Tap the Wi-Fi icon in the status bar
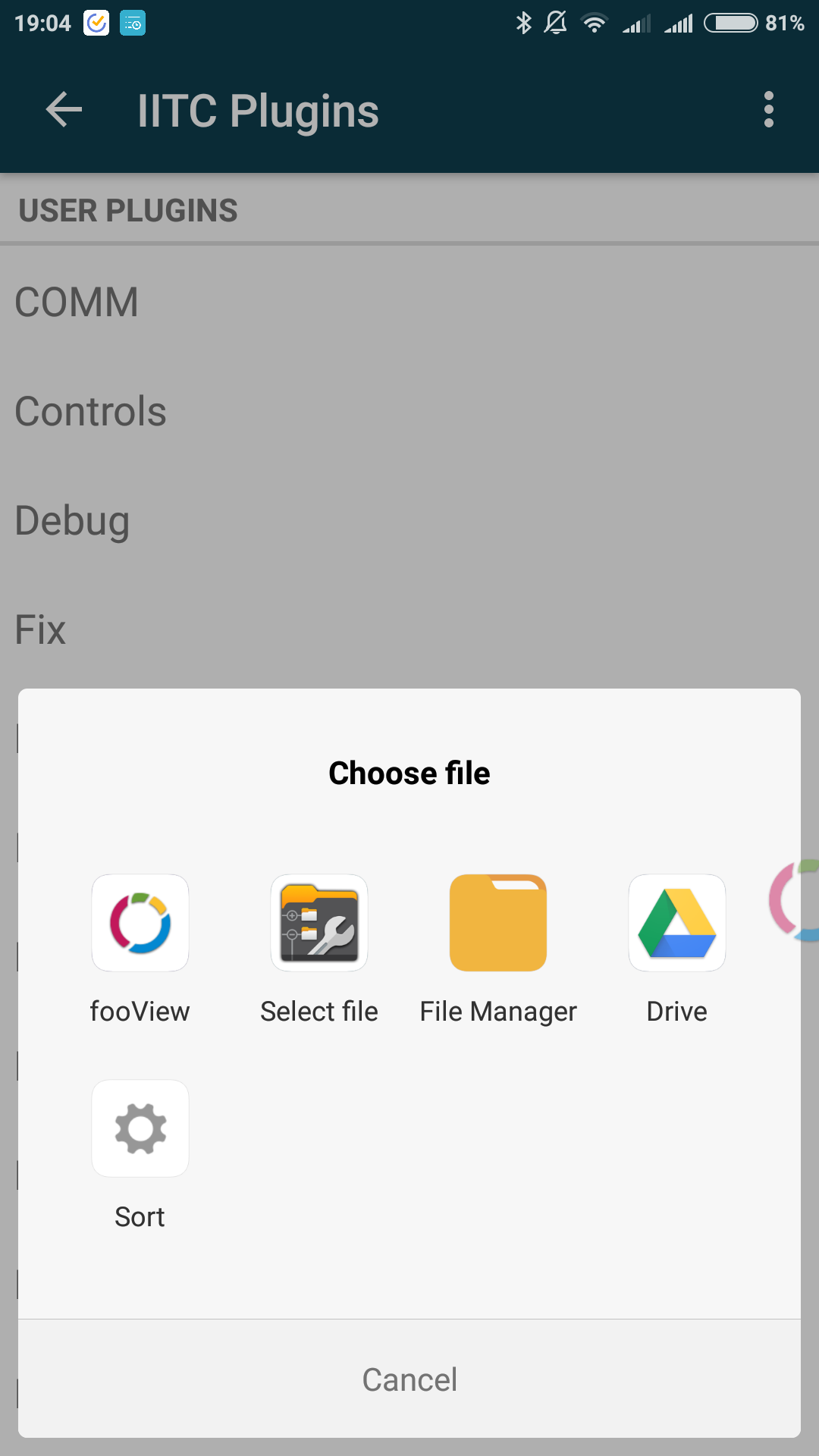Screen dimensions: 819x1456 595,24
